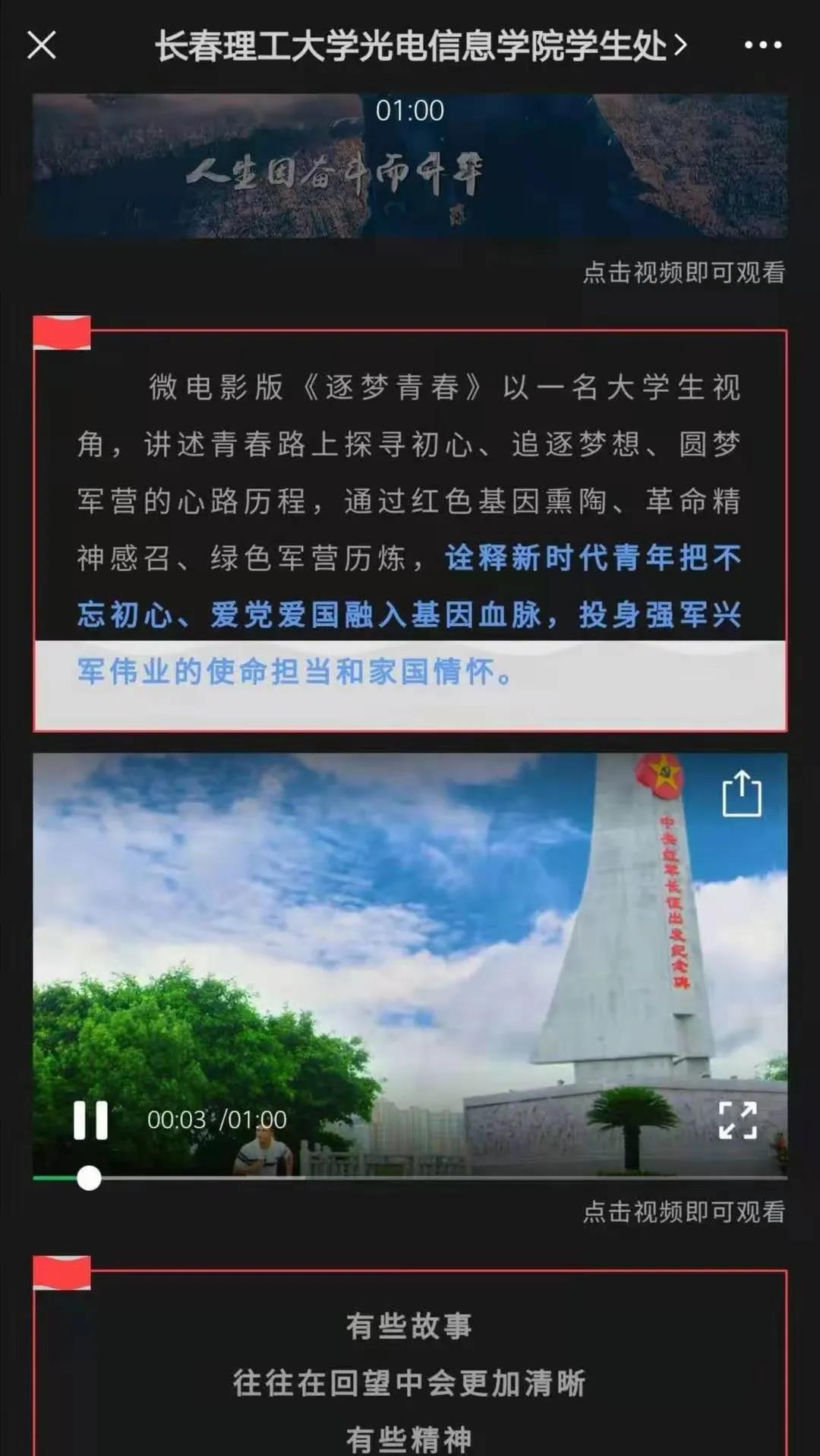
Task: Close the article page
Action: pyautogui.click(x=42, y=46)
